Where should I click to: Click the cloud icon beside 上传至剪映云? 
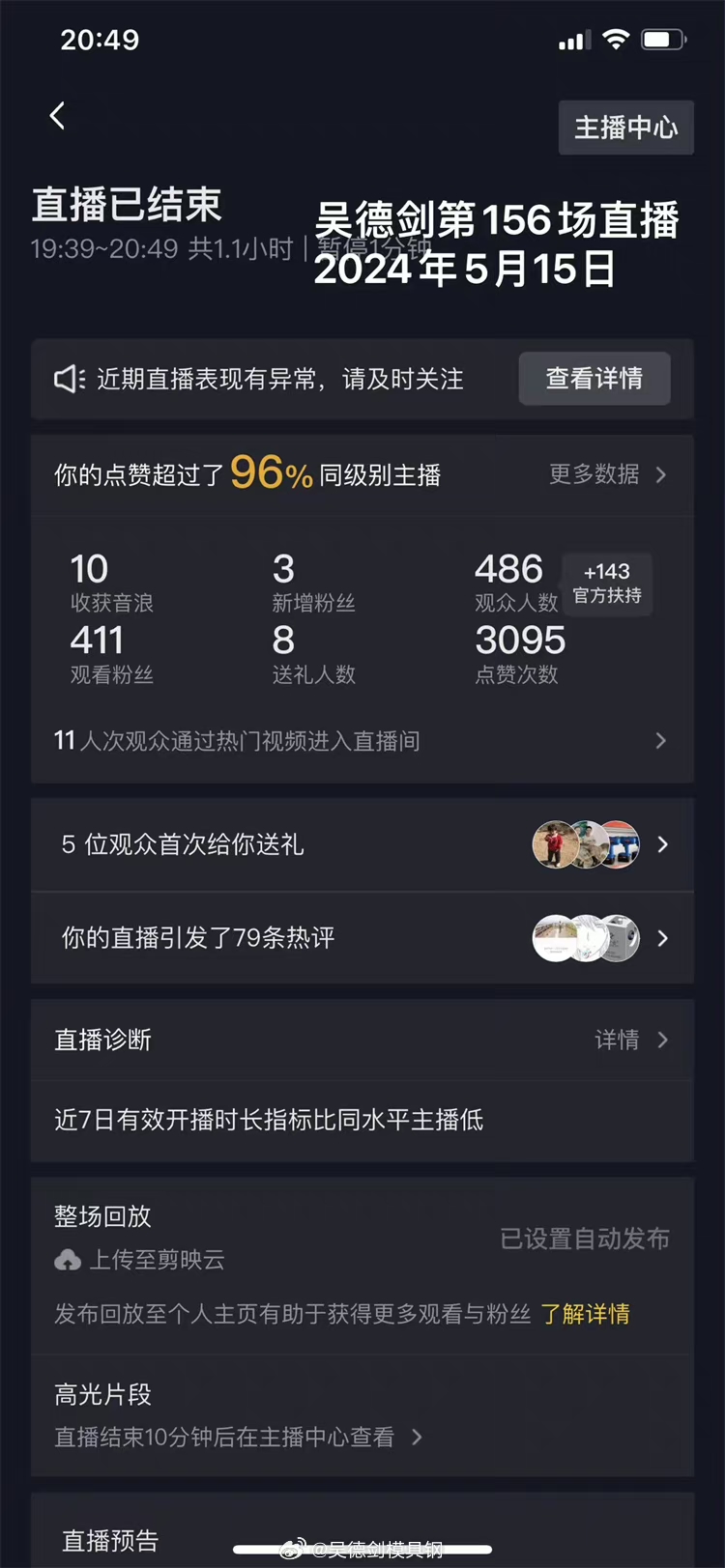click(x=68, y=1260)
